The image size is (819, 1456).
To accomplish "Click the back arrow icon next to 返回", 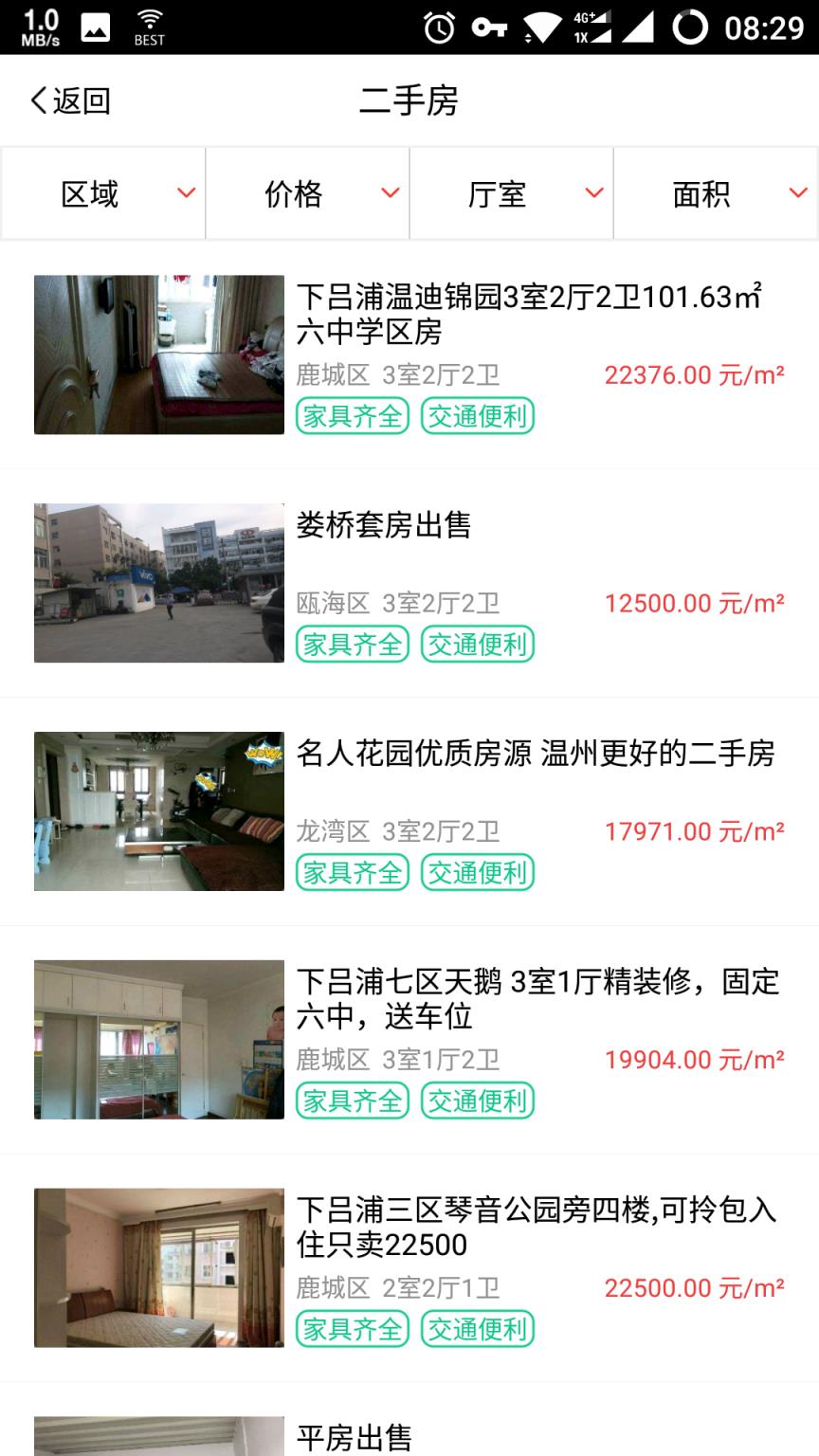I will pos(36,100).
